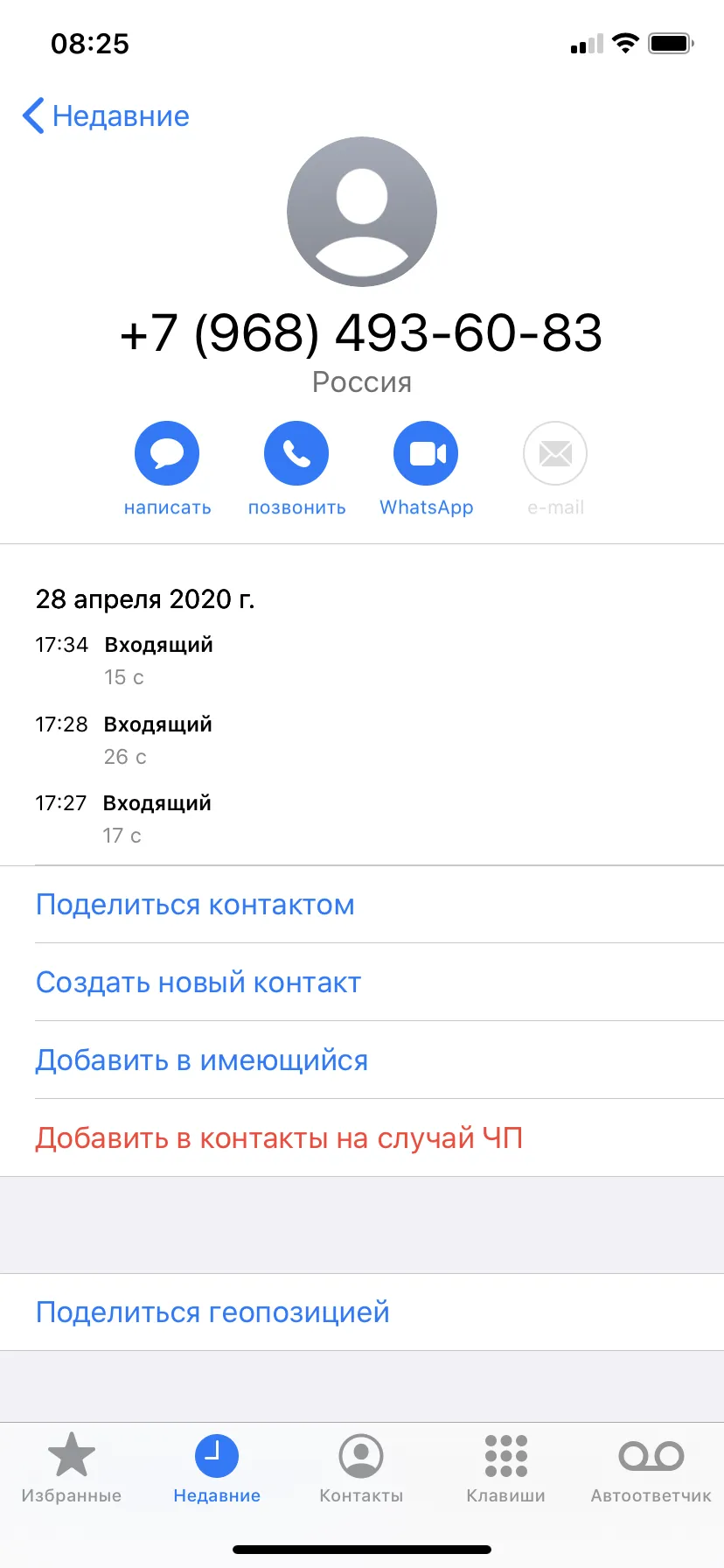This screenshot has width=724, height=1568.
Task: Go back to Недавние list
Action: [x=106, y=115]
